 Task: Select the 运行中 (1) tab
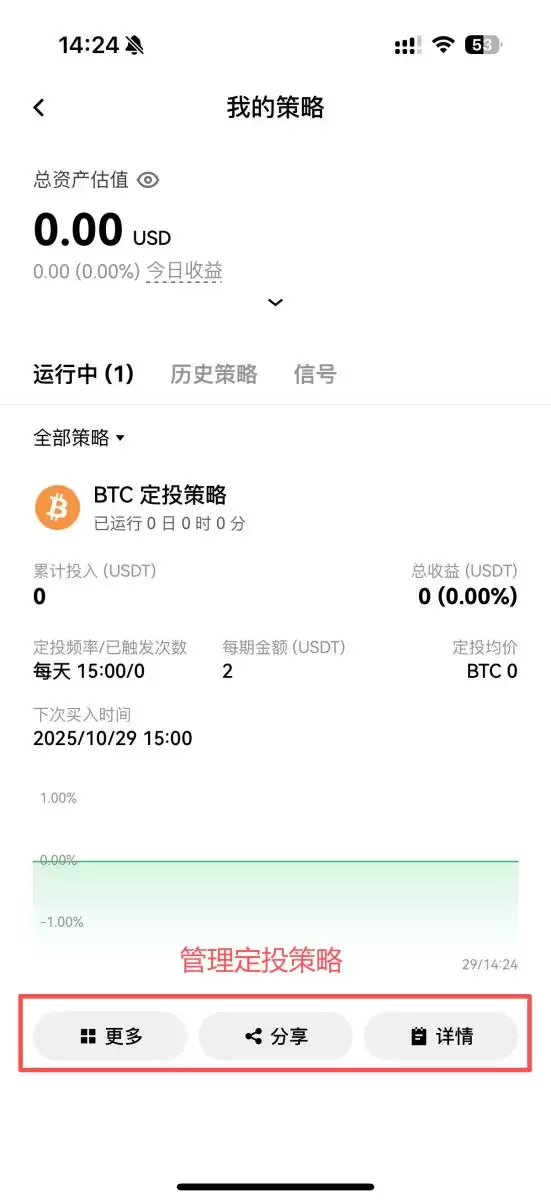[83, 374]
